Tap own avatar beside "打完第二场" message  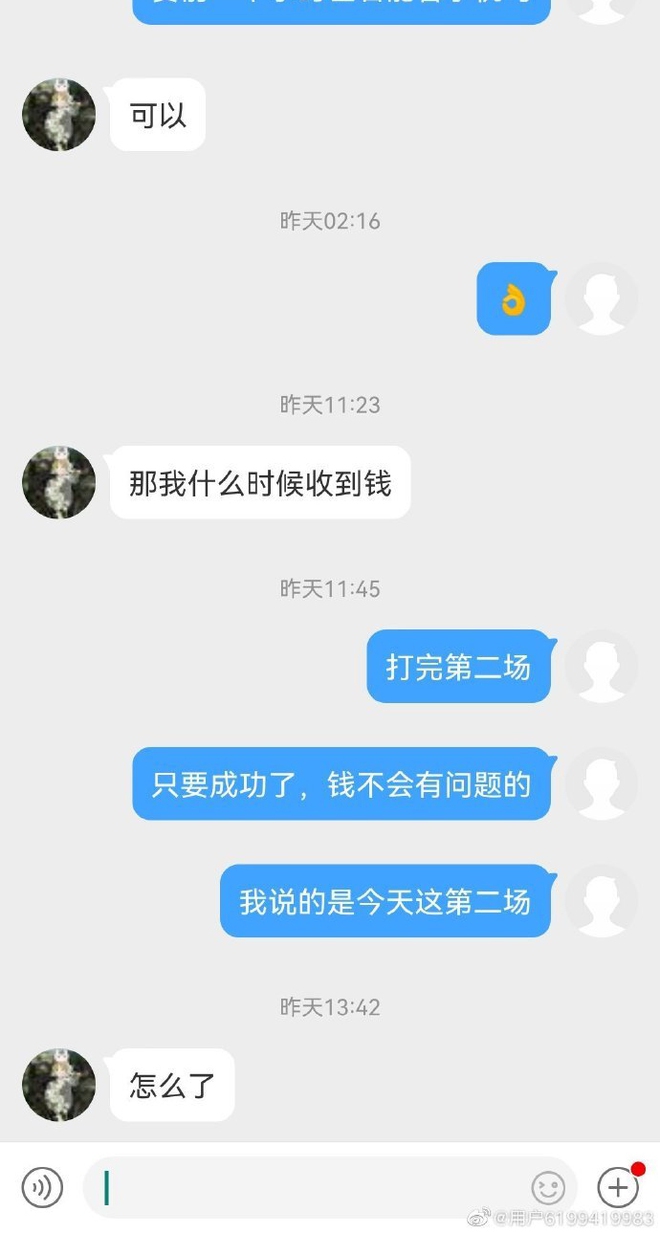pos(601,666)
